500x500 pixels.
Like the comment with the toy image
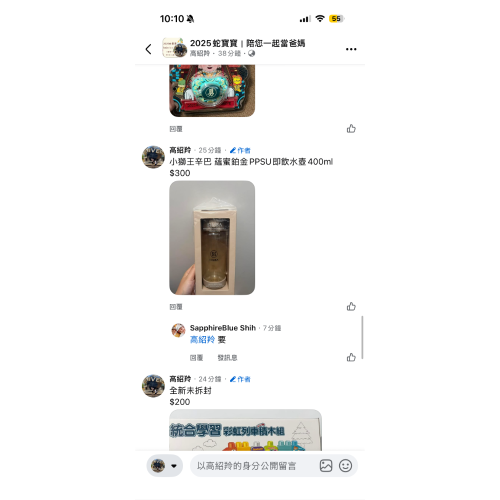pos(351,129)
